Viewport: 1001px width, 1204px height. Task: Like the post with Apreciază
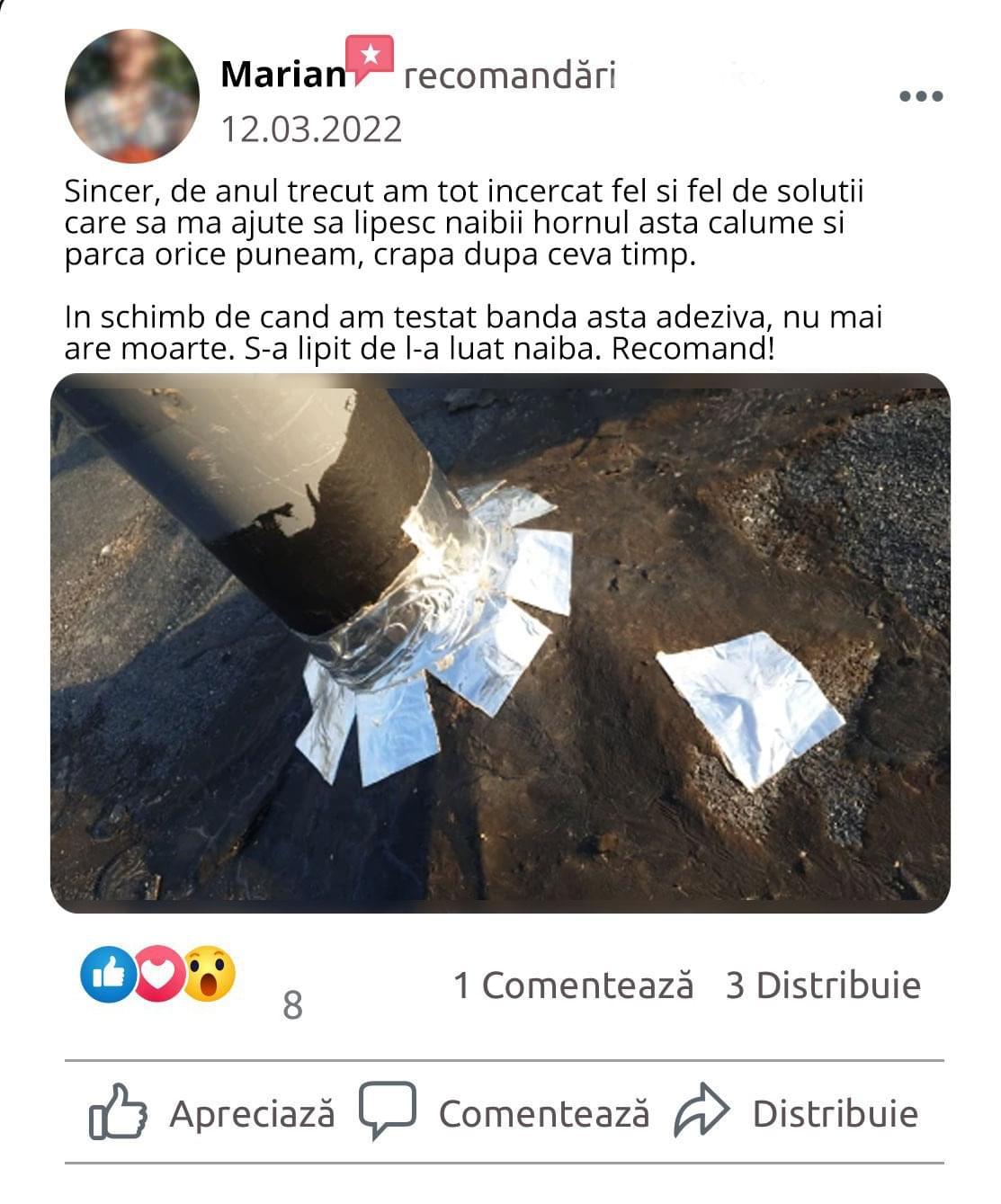pos(211,1113)
